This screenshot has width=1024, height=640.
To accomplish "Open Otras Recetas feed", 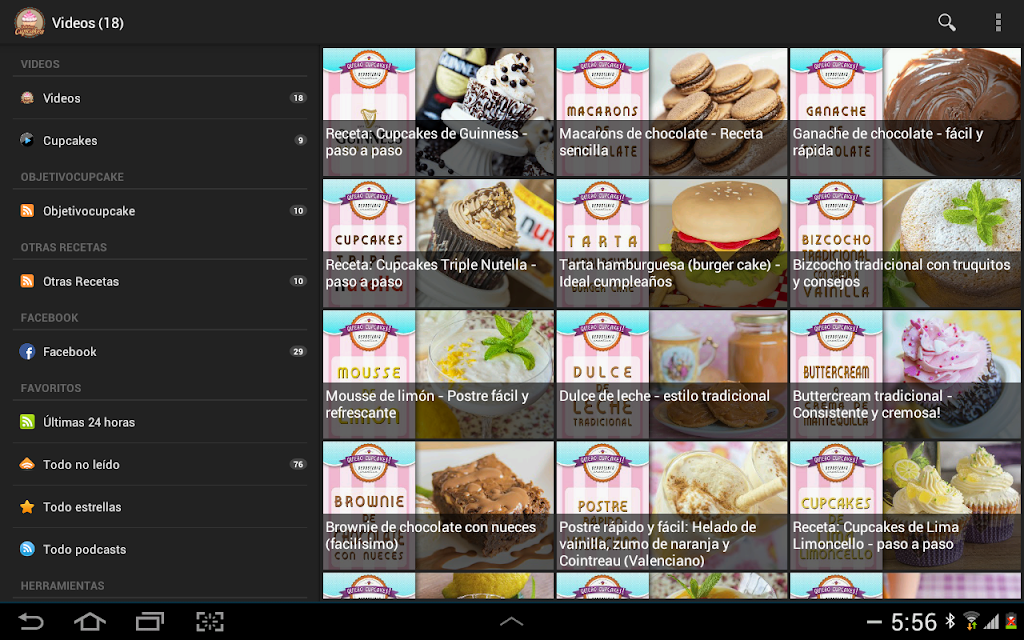I will click(x=160, y=281).
